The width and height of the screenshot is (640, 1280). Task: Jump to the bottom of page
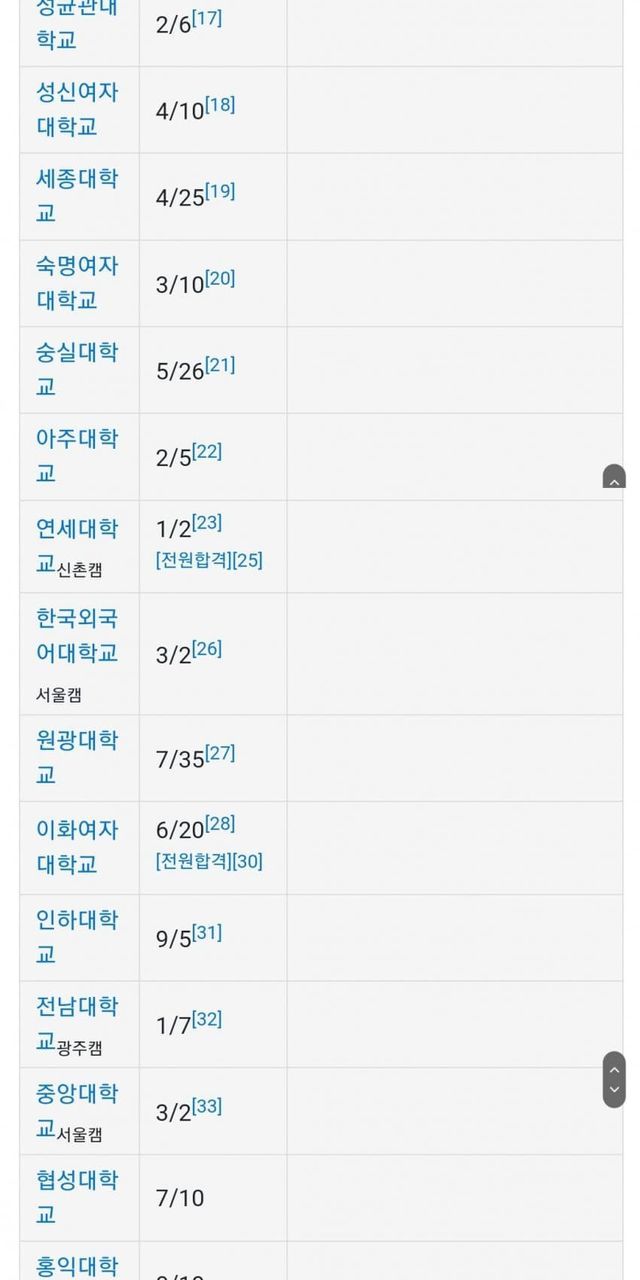pos(614,1091)
